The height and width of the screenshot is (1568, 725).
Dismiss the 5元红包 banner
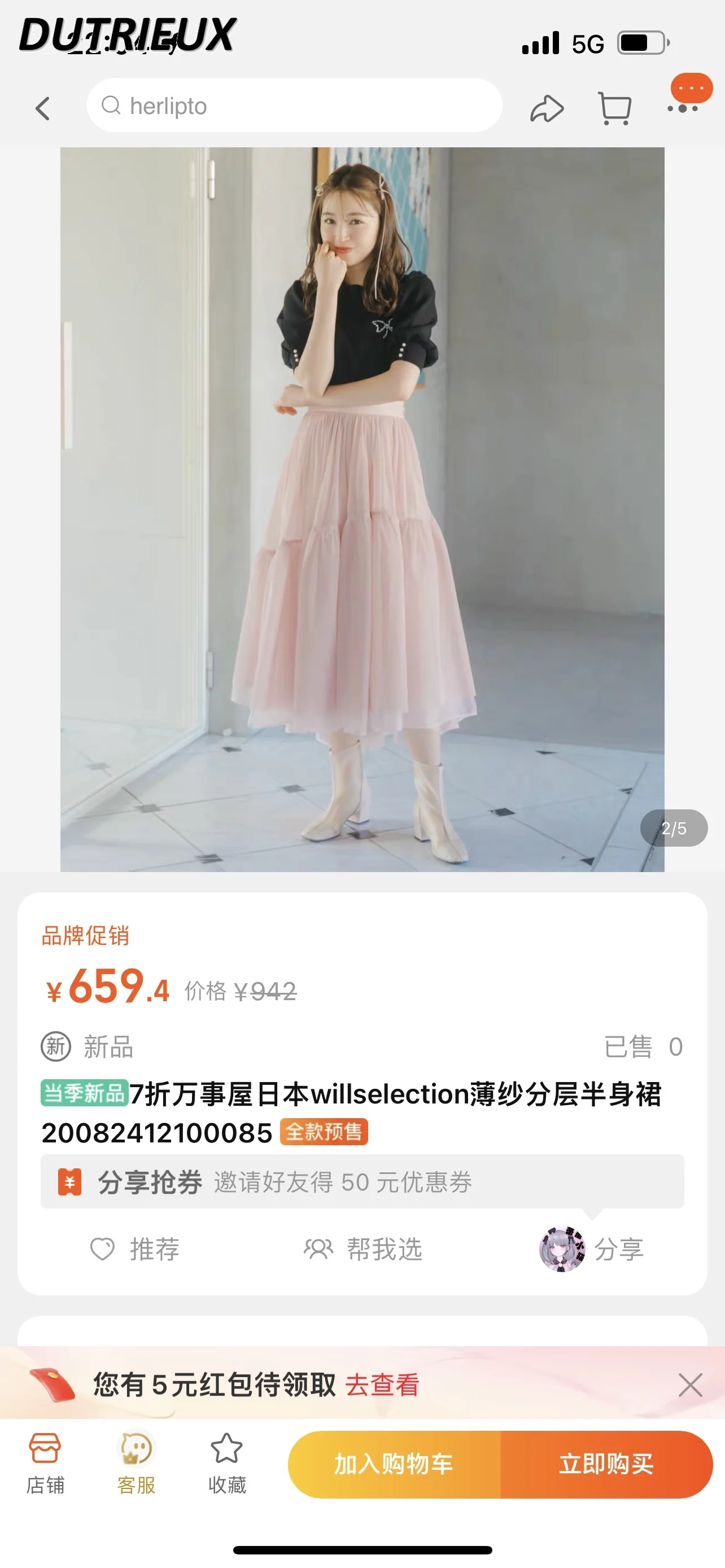(691, 1385)
